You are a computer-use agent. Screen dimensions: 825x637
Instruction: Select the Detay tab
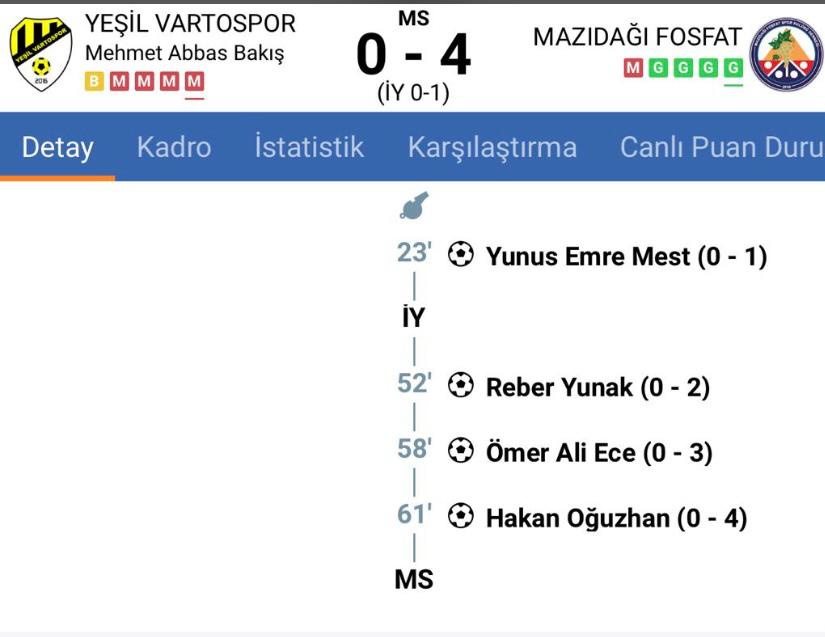57,148
